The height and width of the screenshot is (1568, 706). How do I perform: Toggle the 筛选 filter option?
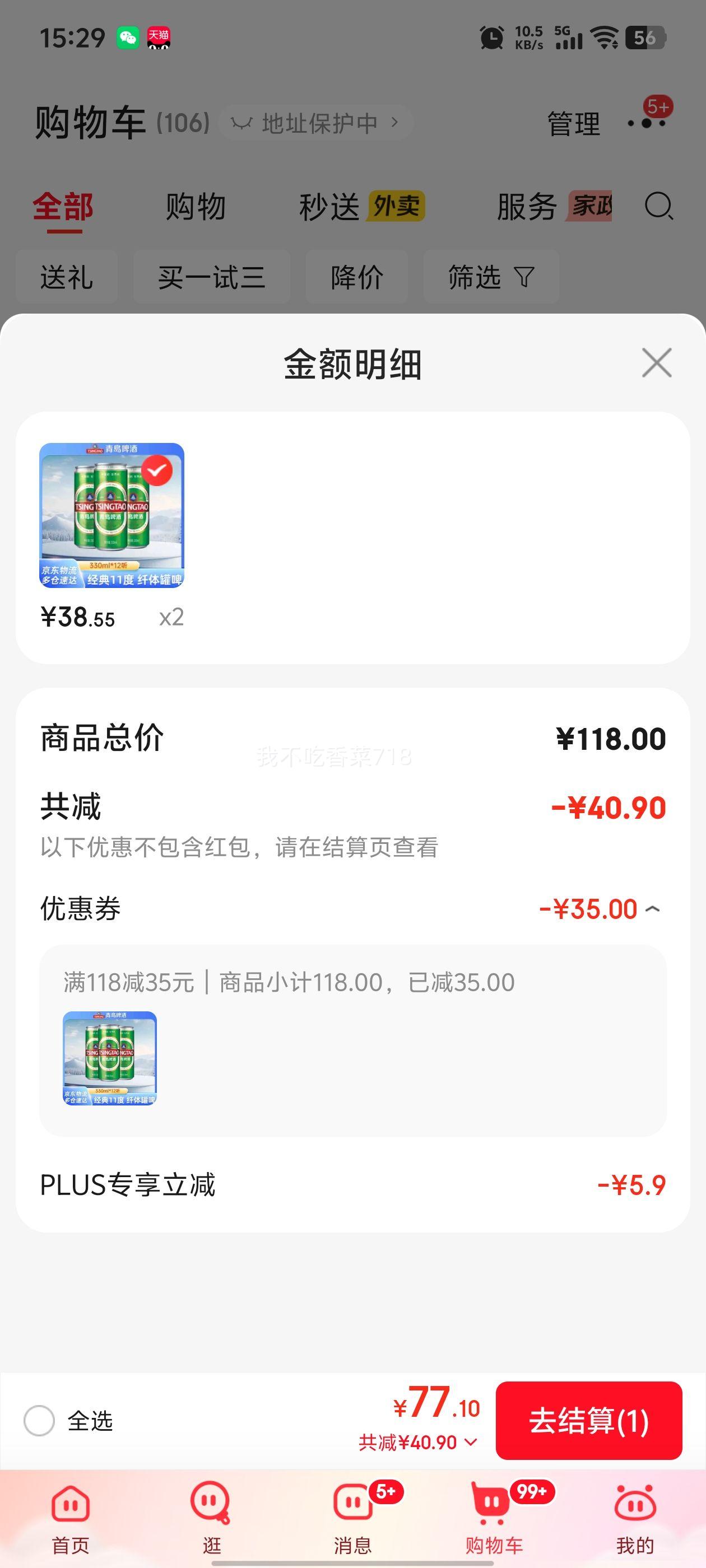491,277
